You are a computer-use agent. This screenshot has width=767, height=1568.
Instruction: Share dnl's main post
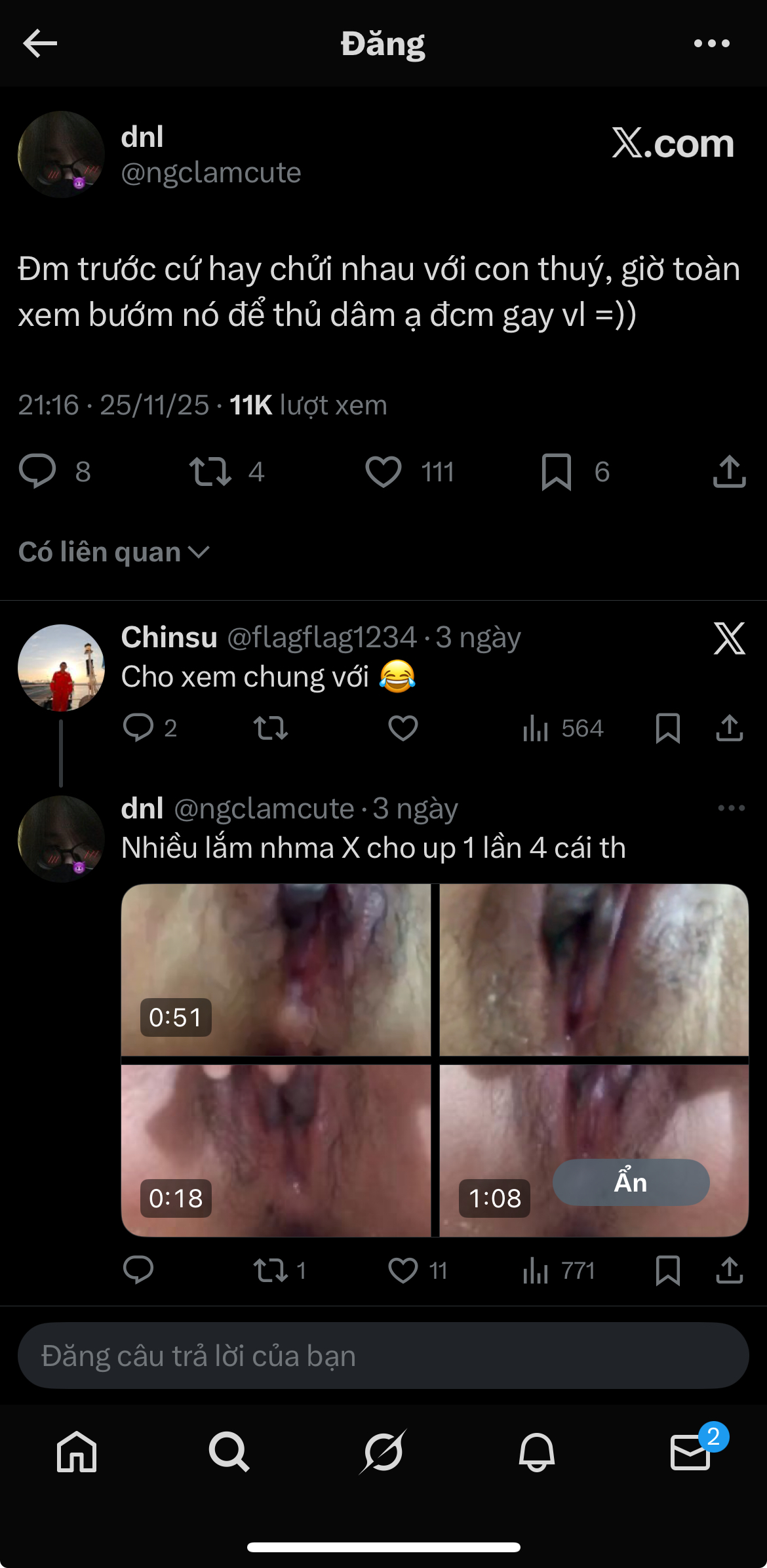click(729, 471)
